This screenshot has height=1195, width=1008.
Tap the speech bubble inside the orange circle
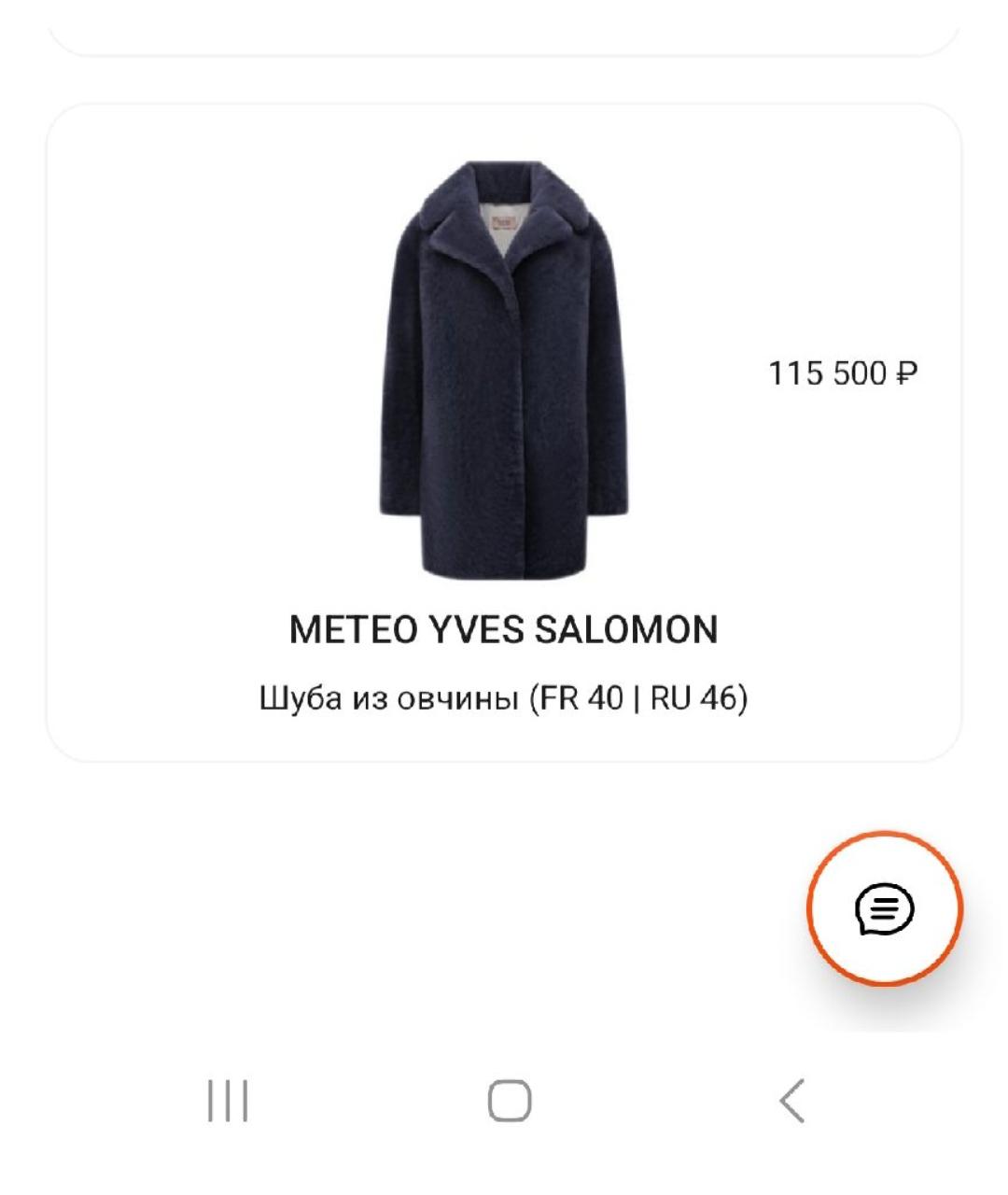coord(886,909)
